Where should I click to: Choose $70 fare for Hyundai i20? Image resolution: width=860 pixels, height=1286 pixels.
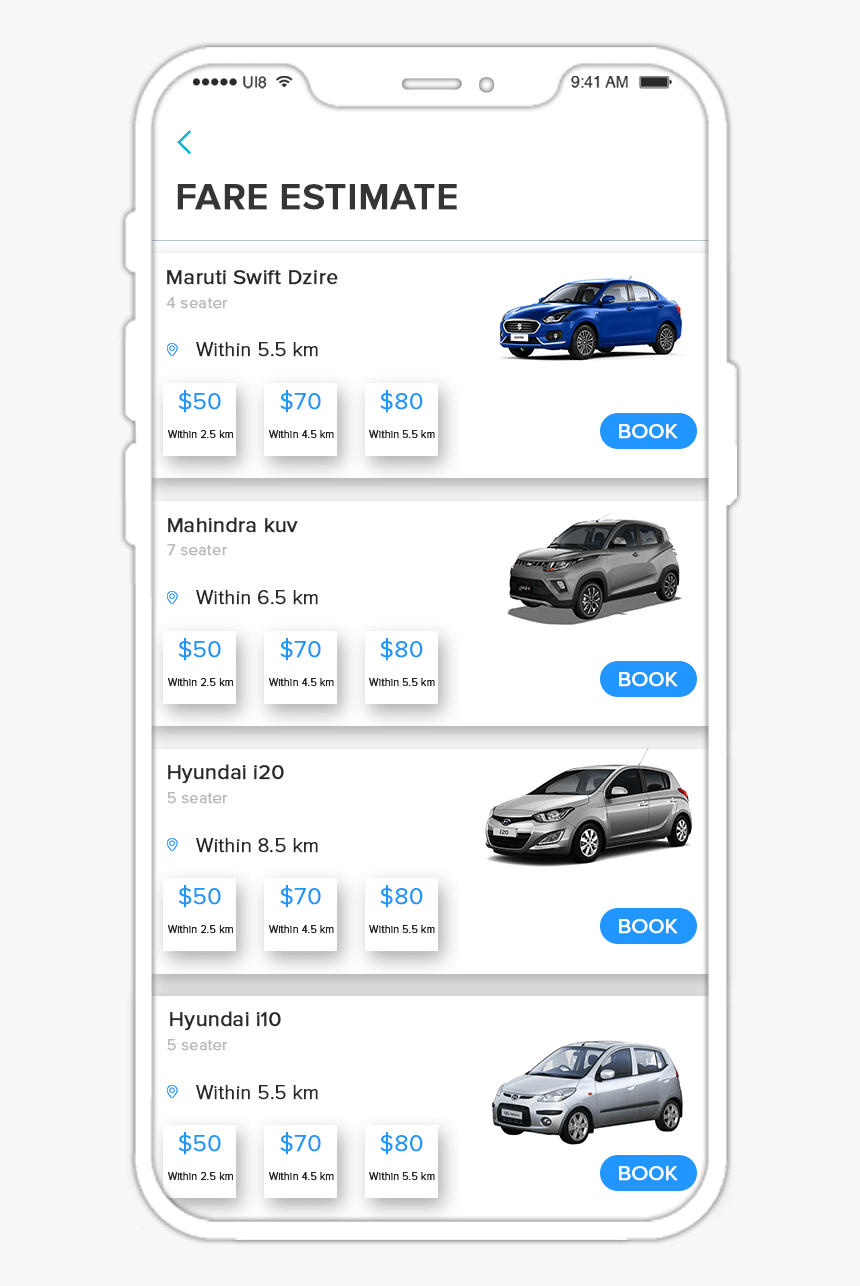[x=300, y=913]
